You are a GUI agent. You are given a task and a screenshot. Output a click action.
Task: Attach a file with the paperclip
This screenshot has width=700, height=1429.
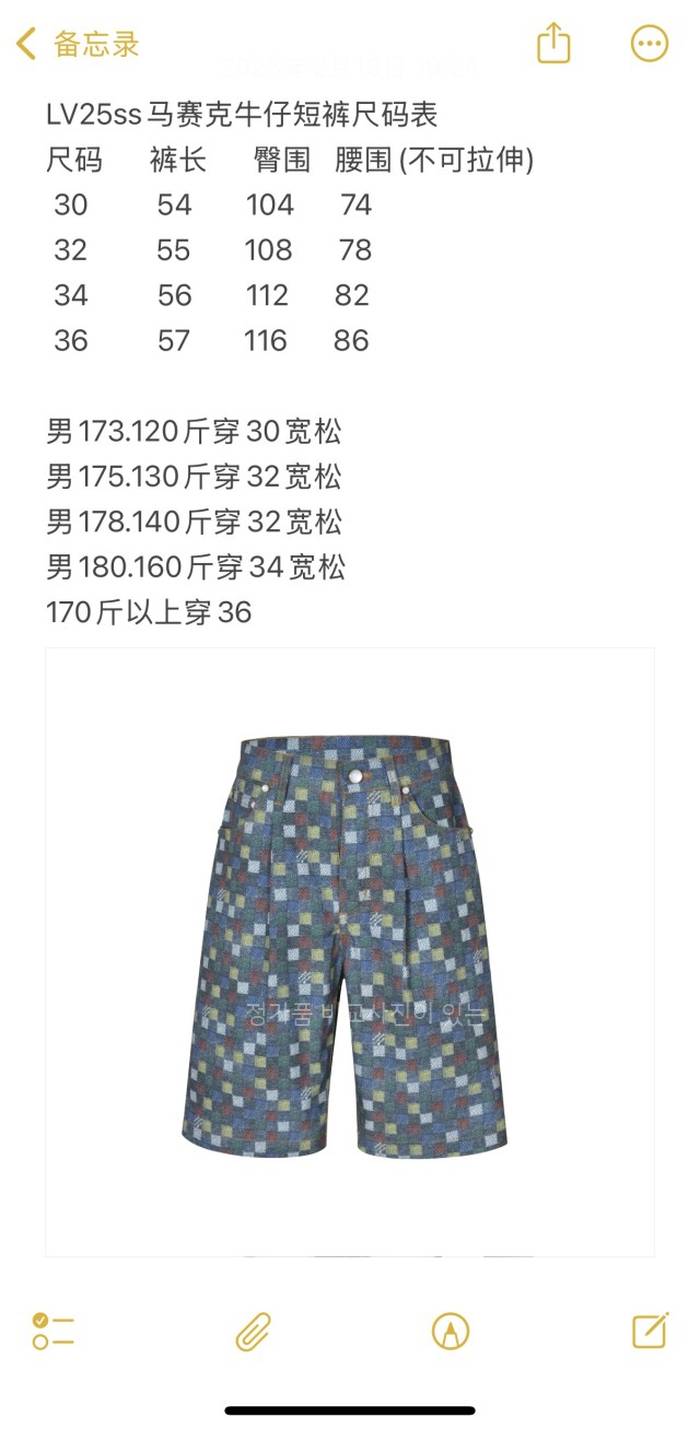coord(254,1331)
